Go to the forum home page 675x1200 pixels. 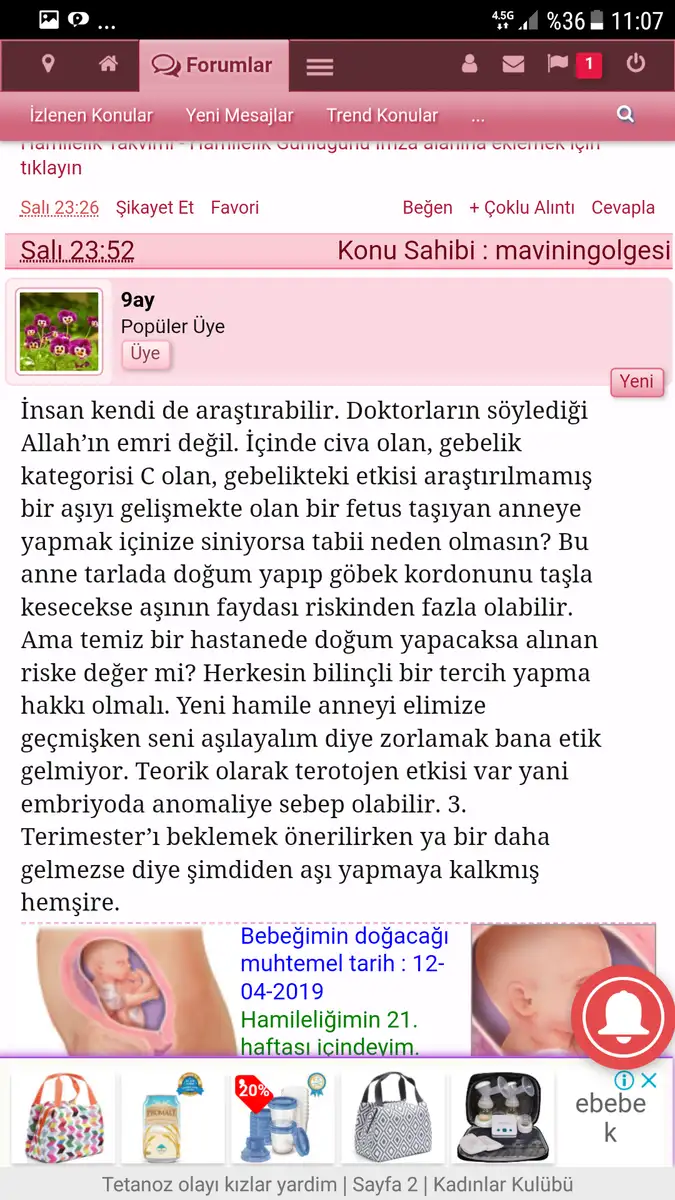point(108,65)
